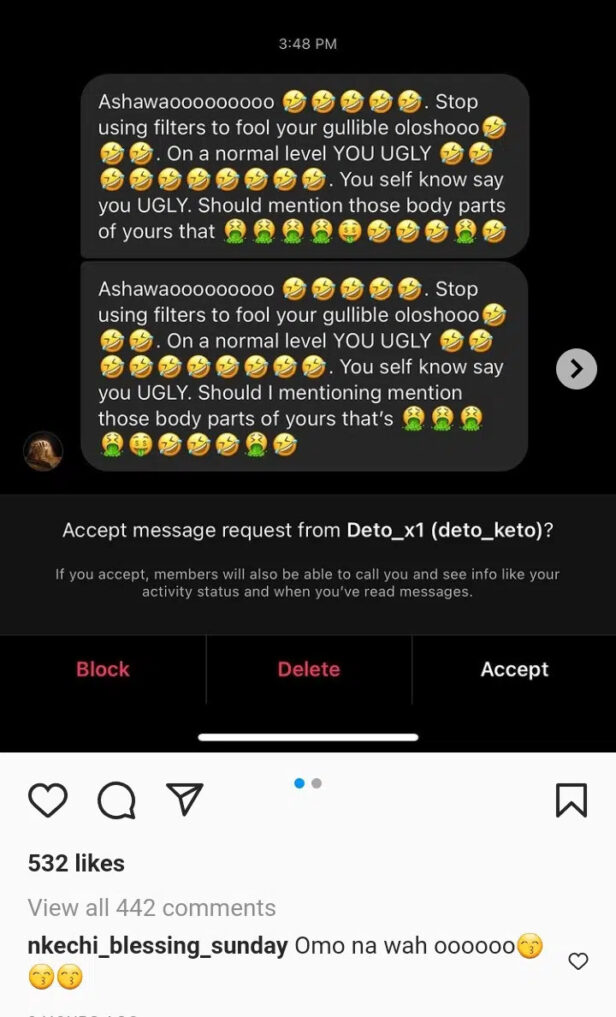Tap the carousel page indicator dots
This screenshot has width=616, height=1017.
click(x=308, y=783)
